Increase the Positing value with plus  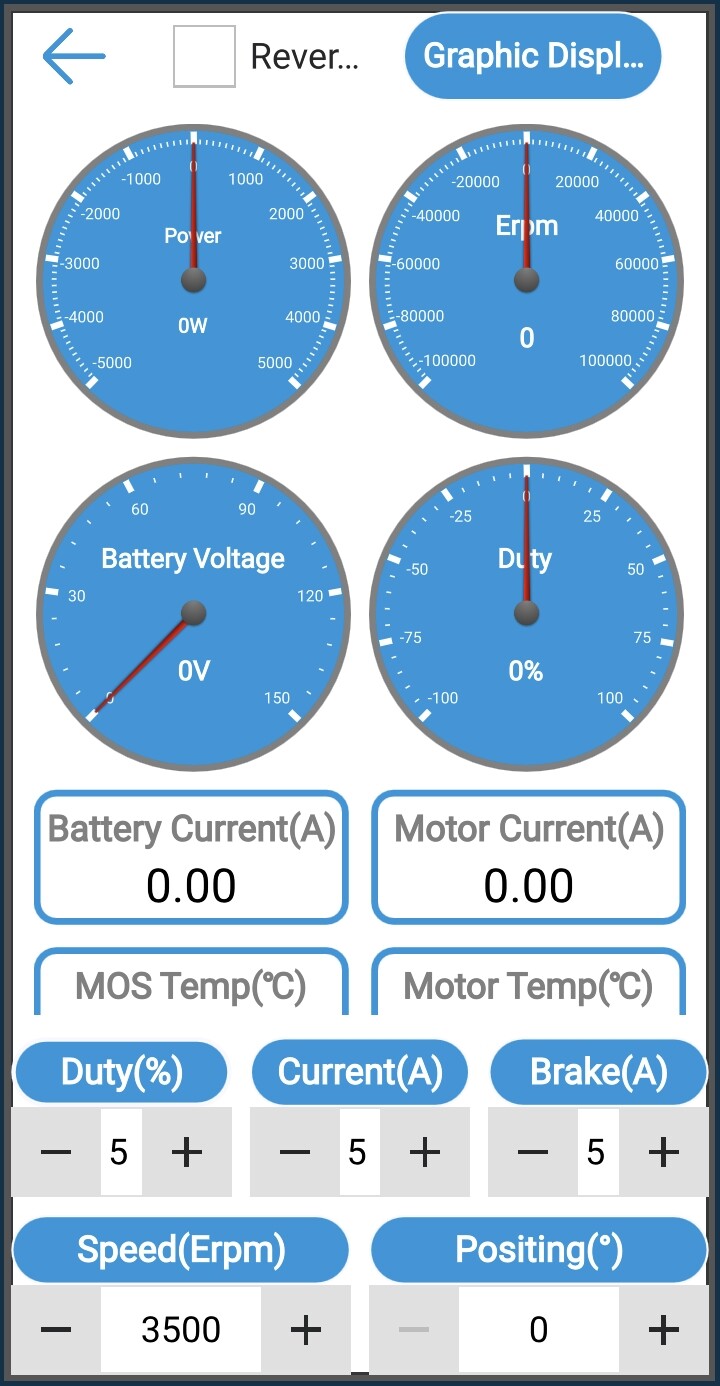point(664,1329)
